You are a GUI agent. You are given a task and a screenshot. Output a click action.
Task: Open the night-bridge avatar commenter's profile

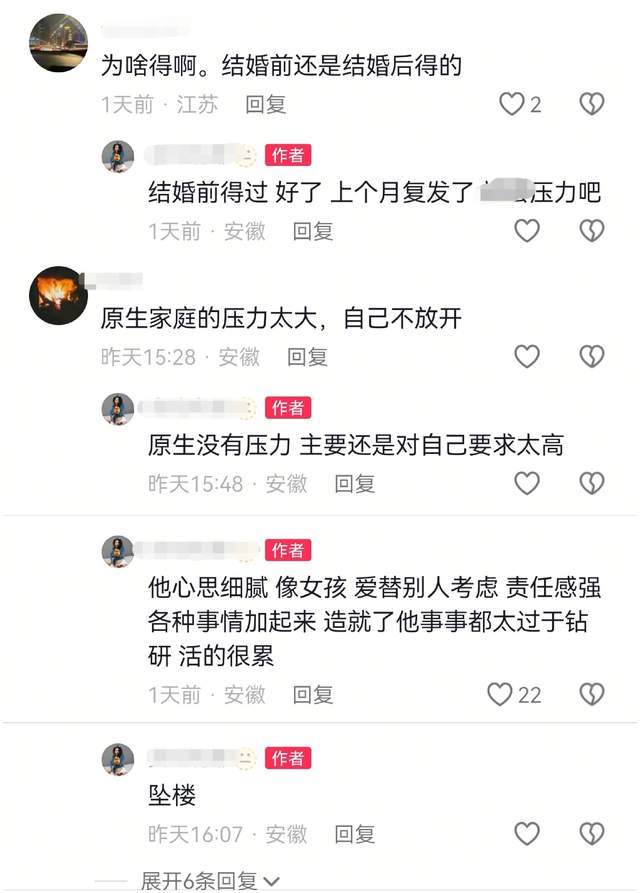click(59, 43)
